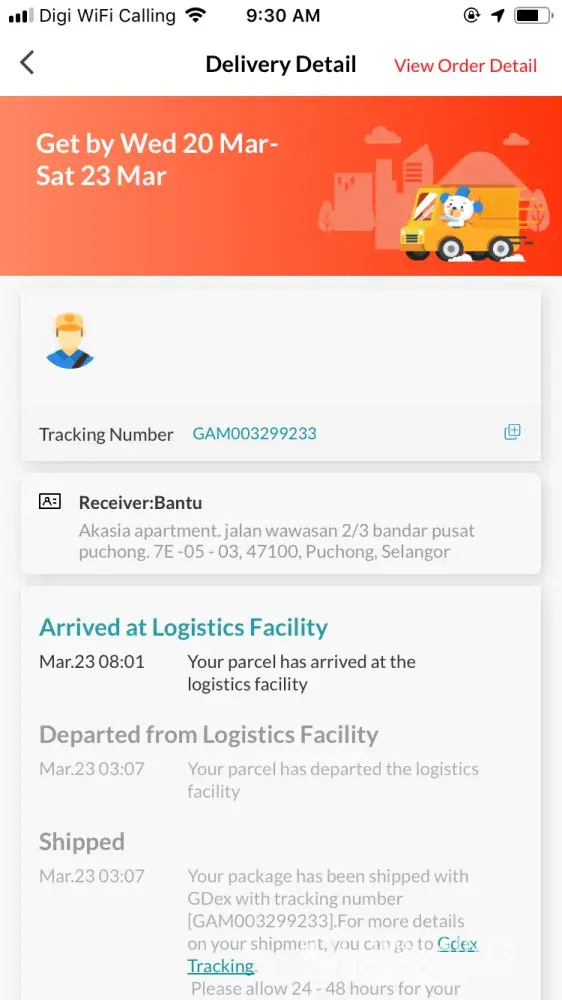Viewport: 562px width, 1000px height.
Task: Go back using the back arrow
Action: (27, 63)
